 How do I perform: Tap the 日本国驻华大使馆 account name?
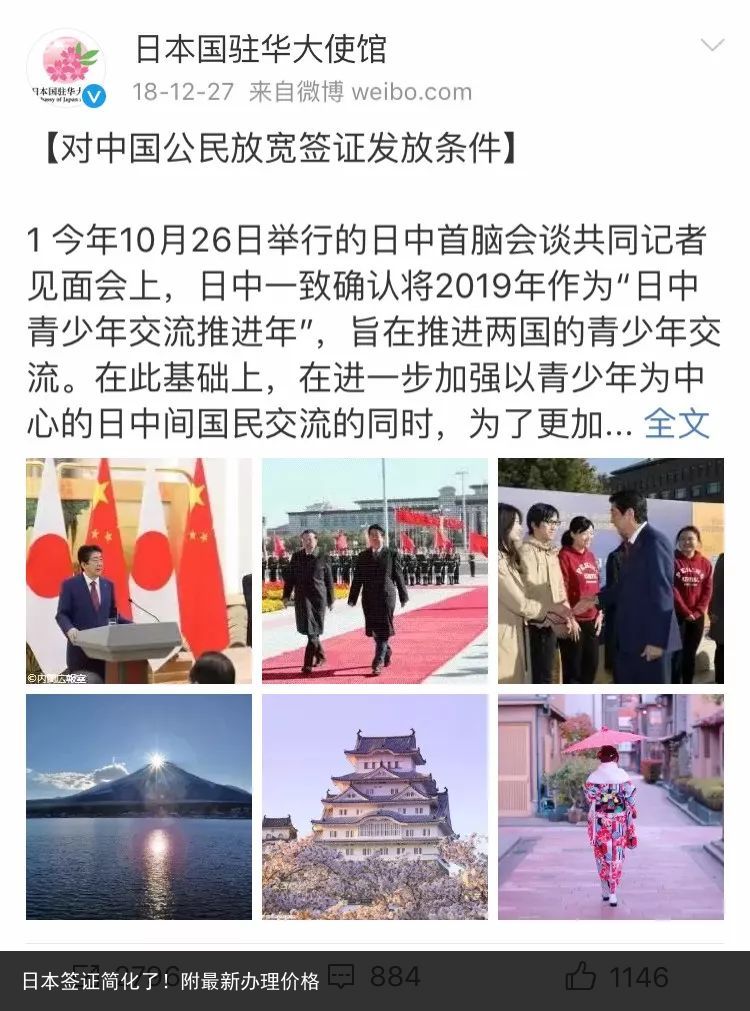pyautogui.click(x=260, y=48)
